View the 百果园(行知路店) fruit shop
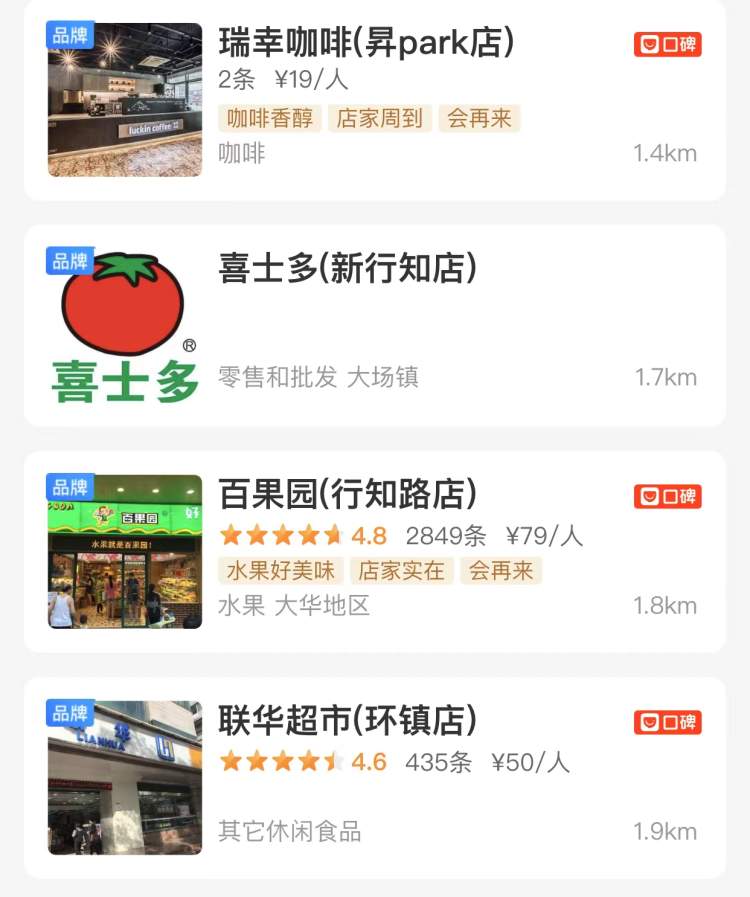Viewport: 750px width, 897px height. pos(347,494)
